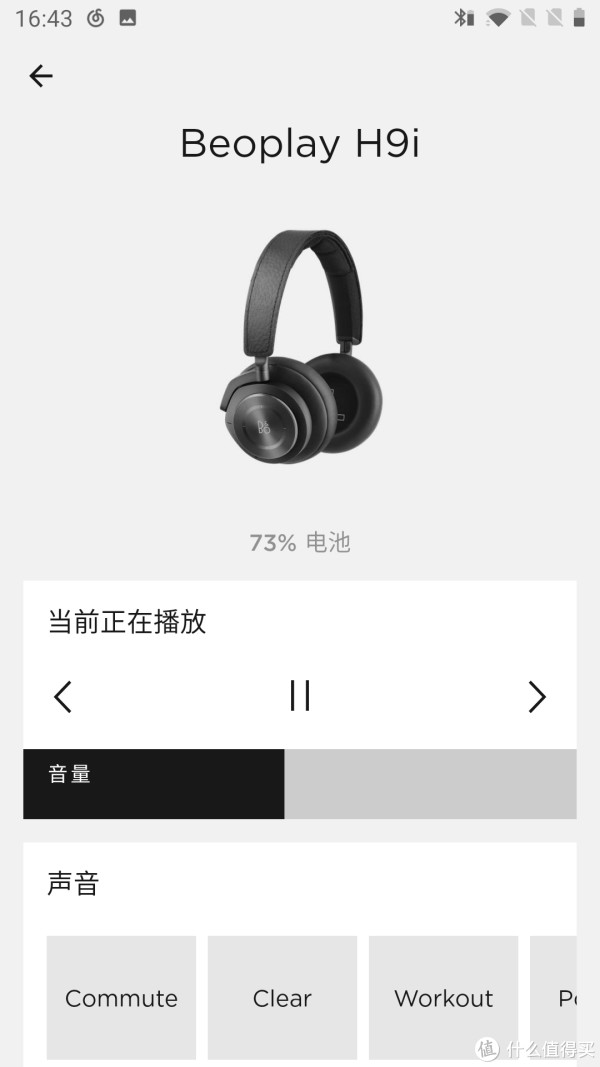Image resolution: width=600 pixels, height=1067 pixels.
Task: Apply the Workout sound preset
Action: coord(443,997)
